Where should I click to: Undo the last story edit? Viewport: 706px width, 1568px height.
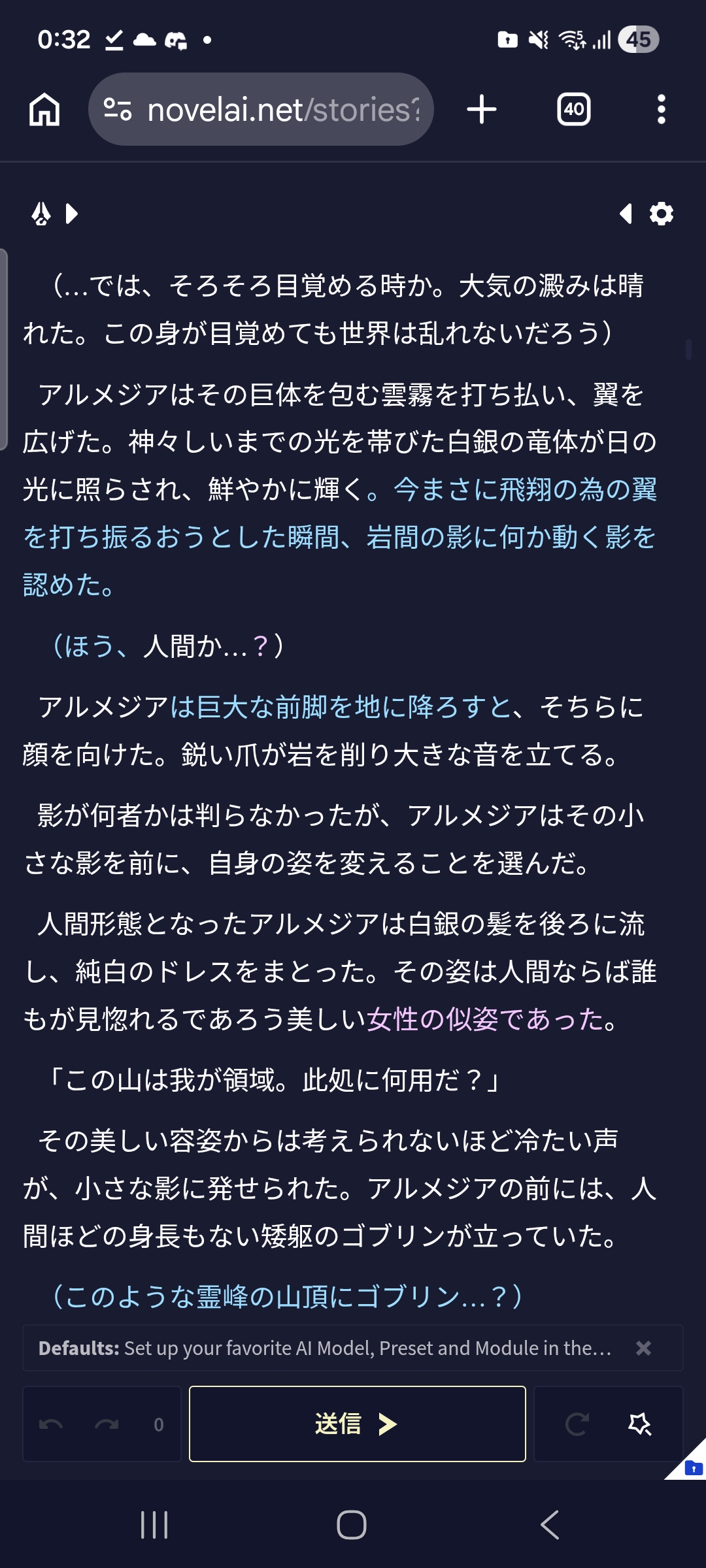pos(51,1424)
